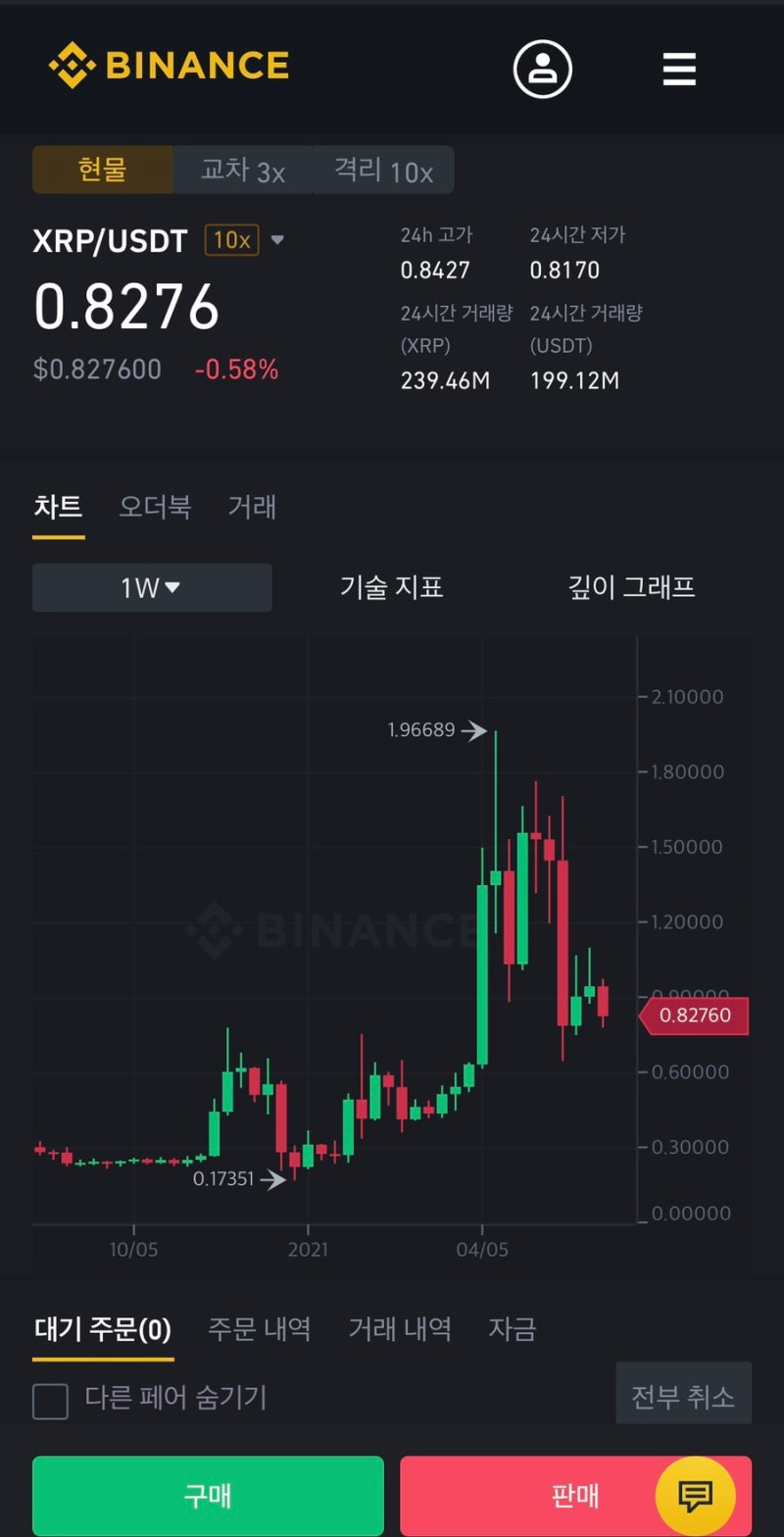Viewport: 784px width, 1537px height.
Task: Click 전부 취소 cancel all orders
Action: (x=683, y=1392)
